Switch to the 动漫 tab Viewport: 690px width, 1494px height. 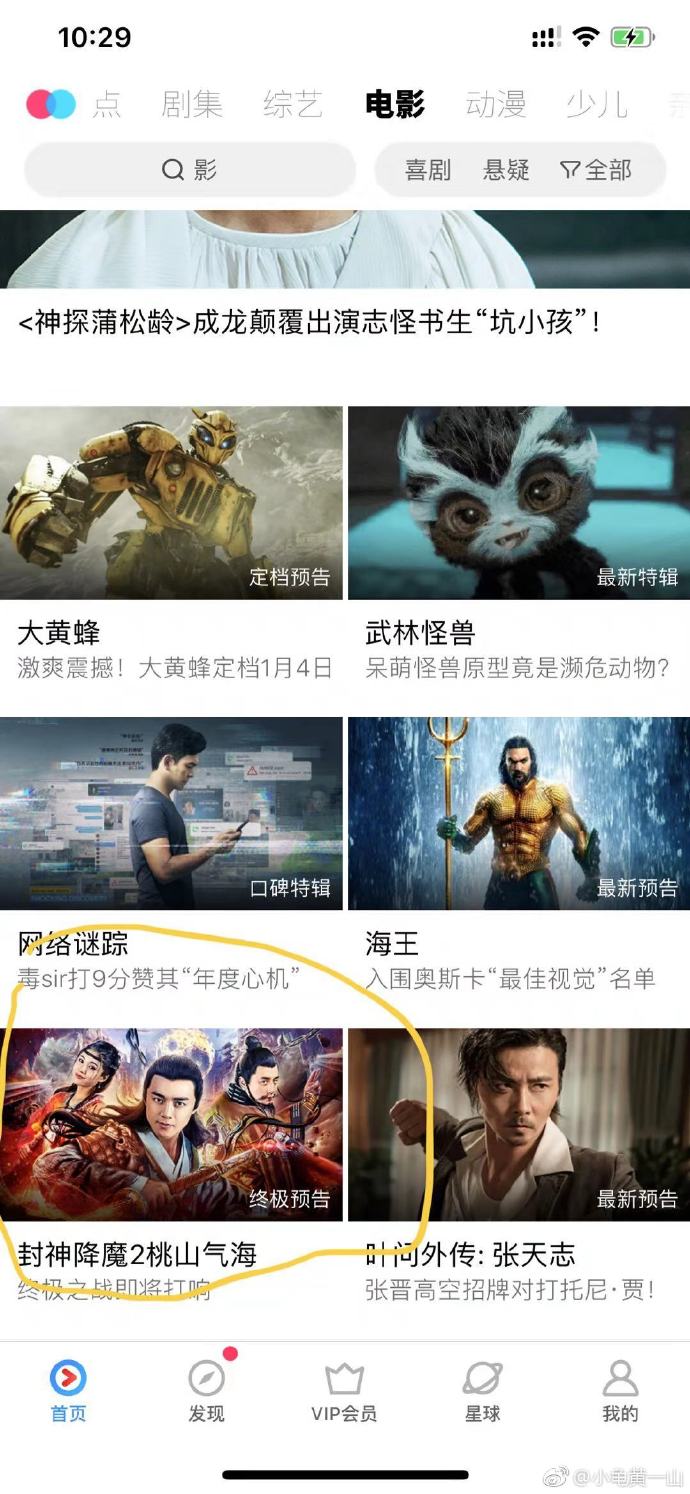point(496,104)
